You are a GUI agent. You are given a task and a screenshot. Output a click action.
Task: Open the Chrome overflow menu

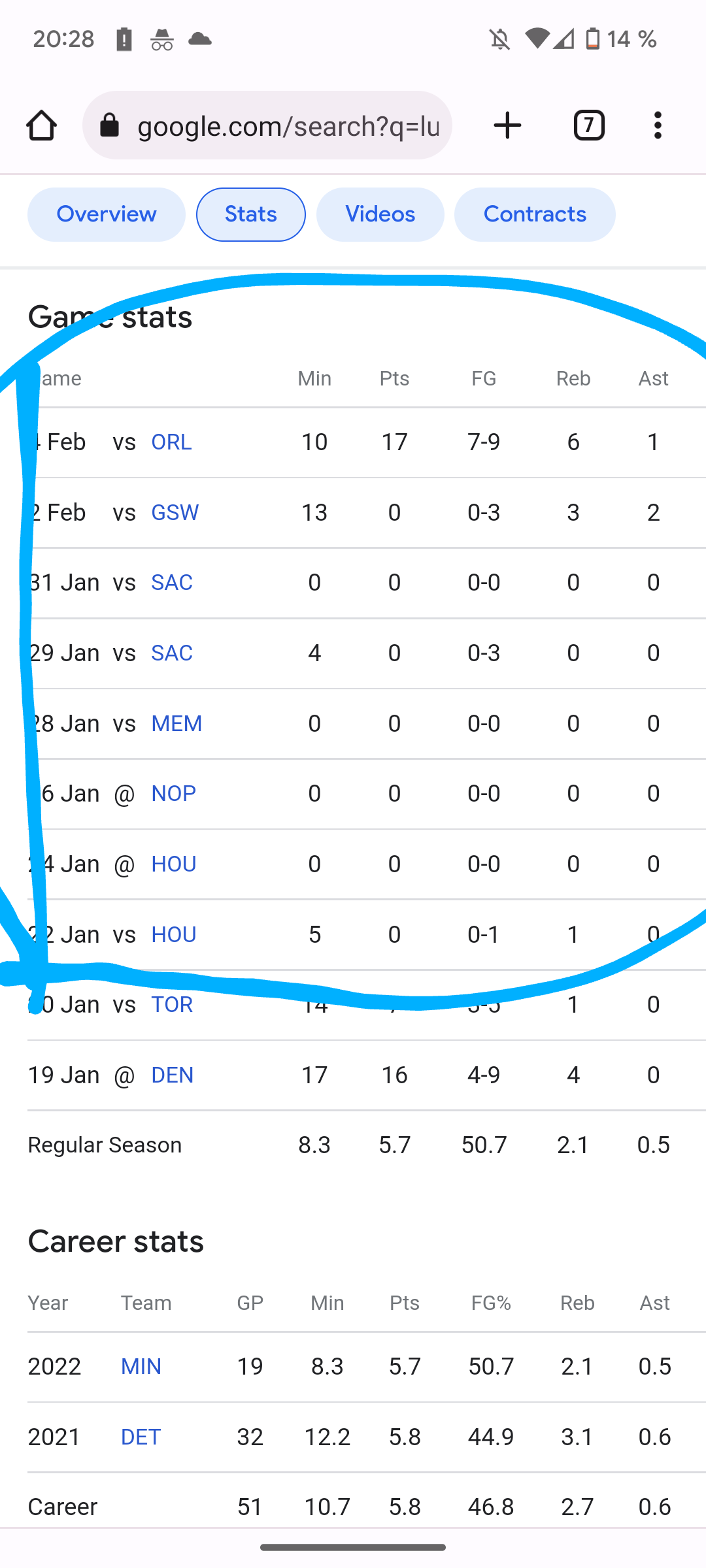point(658,125)
